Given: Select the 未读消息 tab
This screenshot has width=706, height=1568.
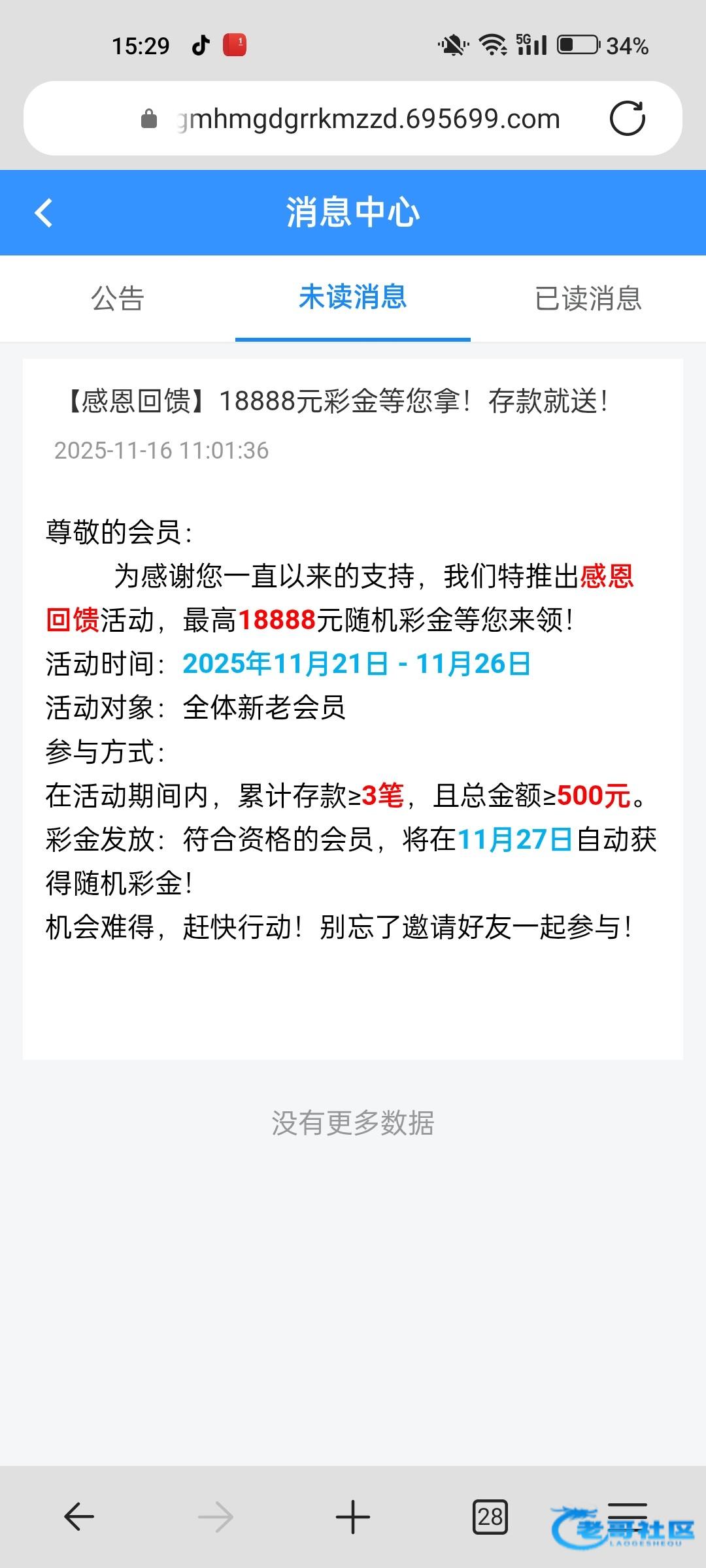Looking at the screenshot, I should pos(353,299).
